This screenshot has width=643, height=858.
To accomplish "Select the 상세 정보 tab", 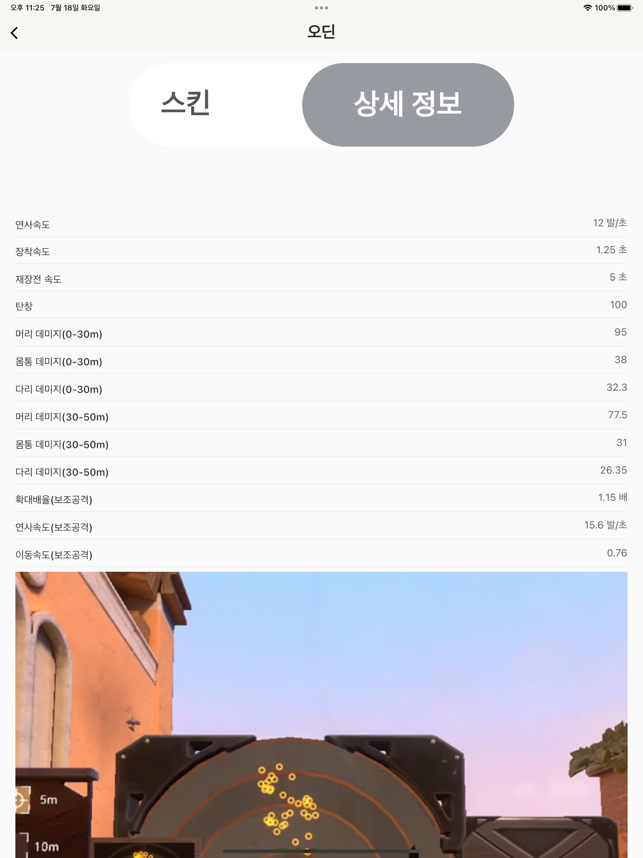I will click(x=407, y=104).
